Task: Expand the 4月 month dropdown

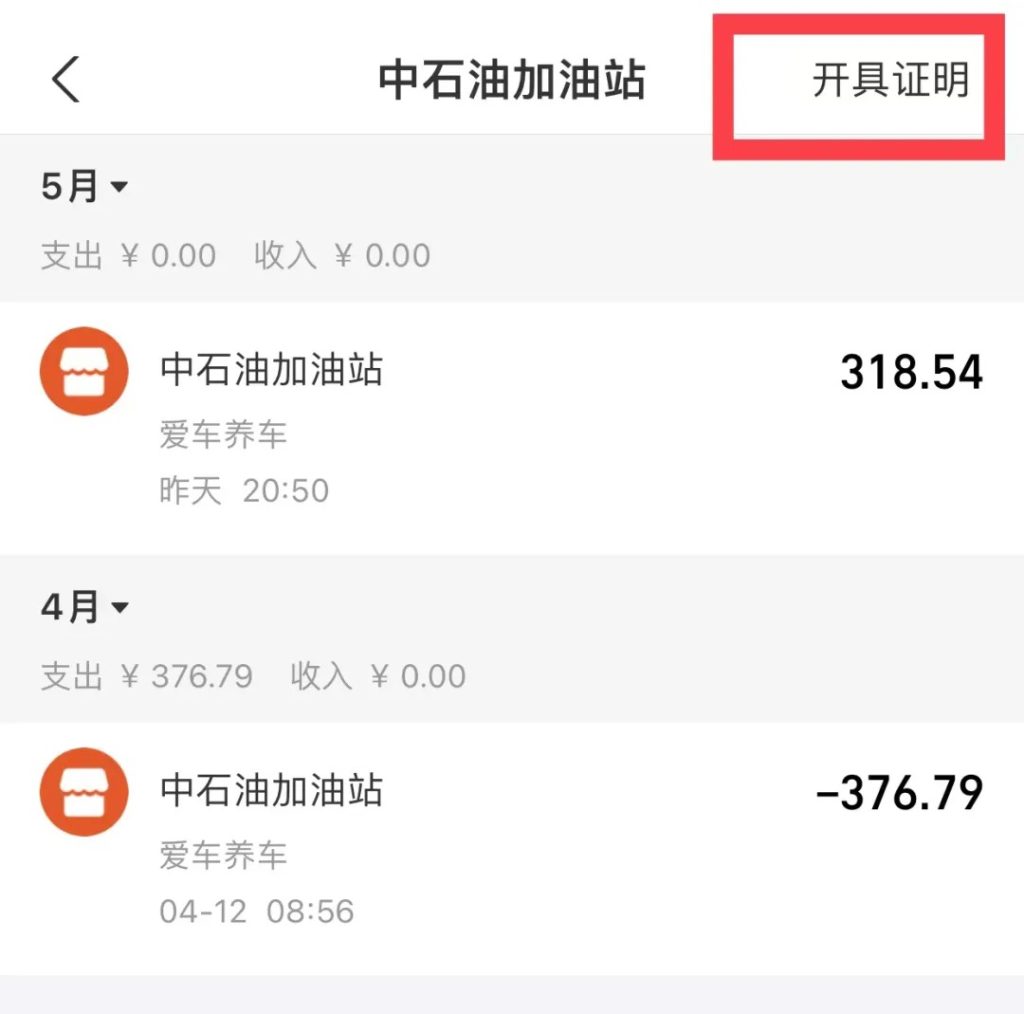Action: pyautogui.click(x=86, y=607)
